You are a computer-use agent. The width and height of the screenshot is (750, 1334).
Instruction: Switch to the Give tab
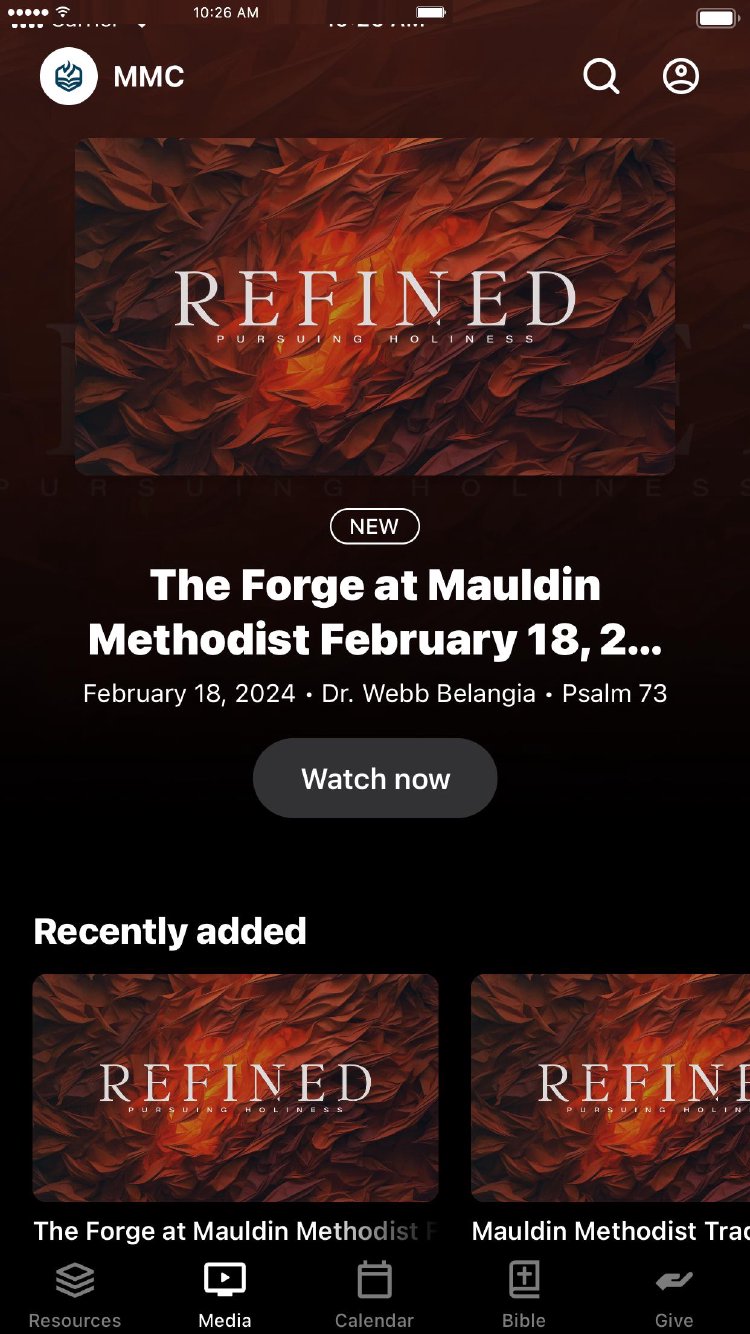tap(674, 1294)
